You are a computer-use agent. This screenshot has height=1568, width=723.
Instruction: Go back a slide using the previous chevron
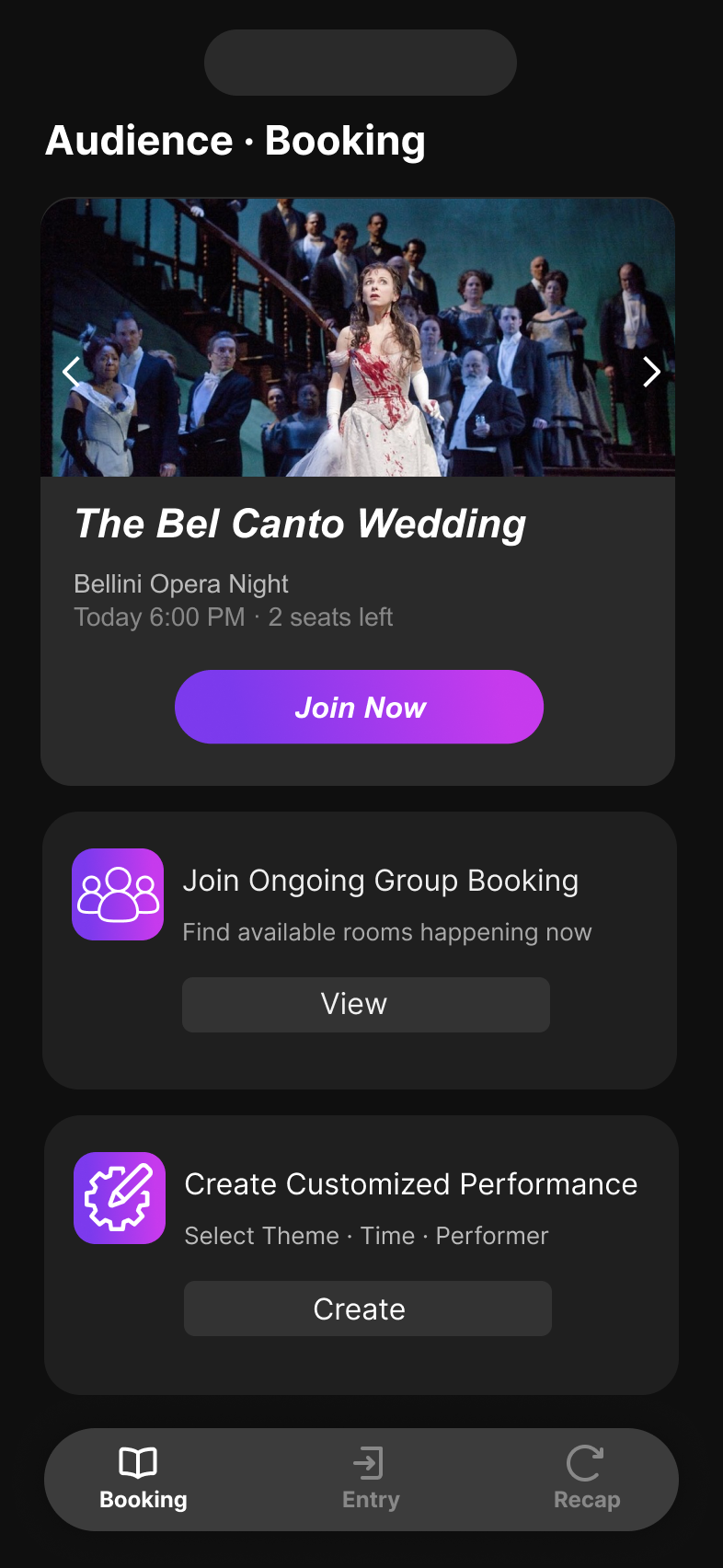click(x=71, y=372)
